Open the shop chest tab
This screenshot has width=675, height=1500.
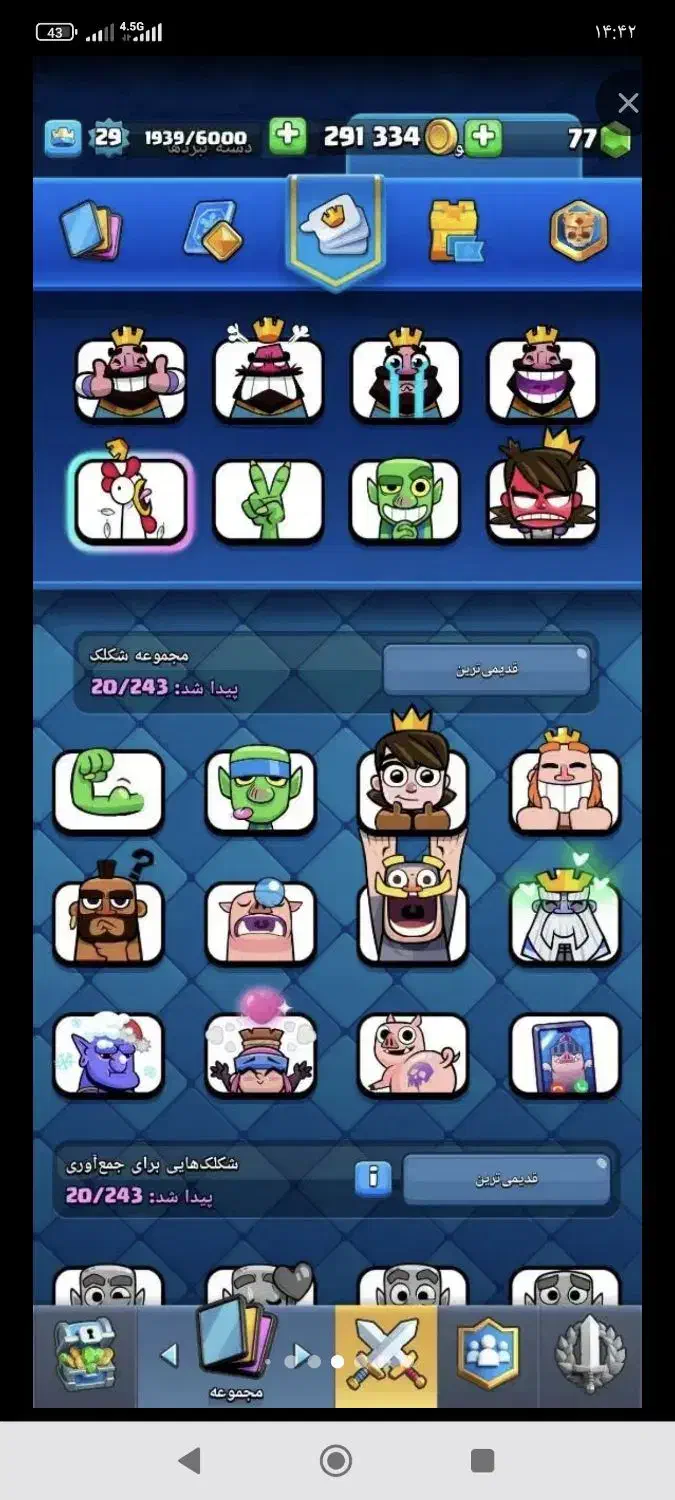click(84, 1357)
